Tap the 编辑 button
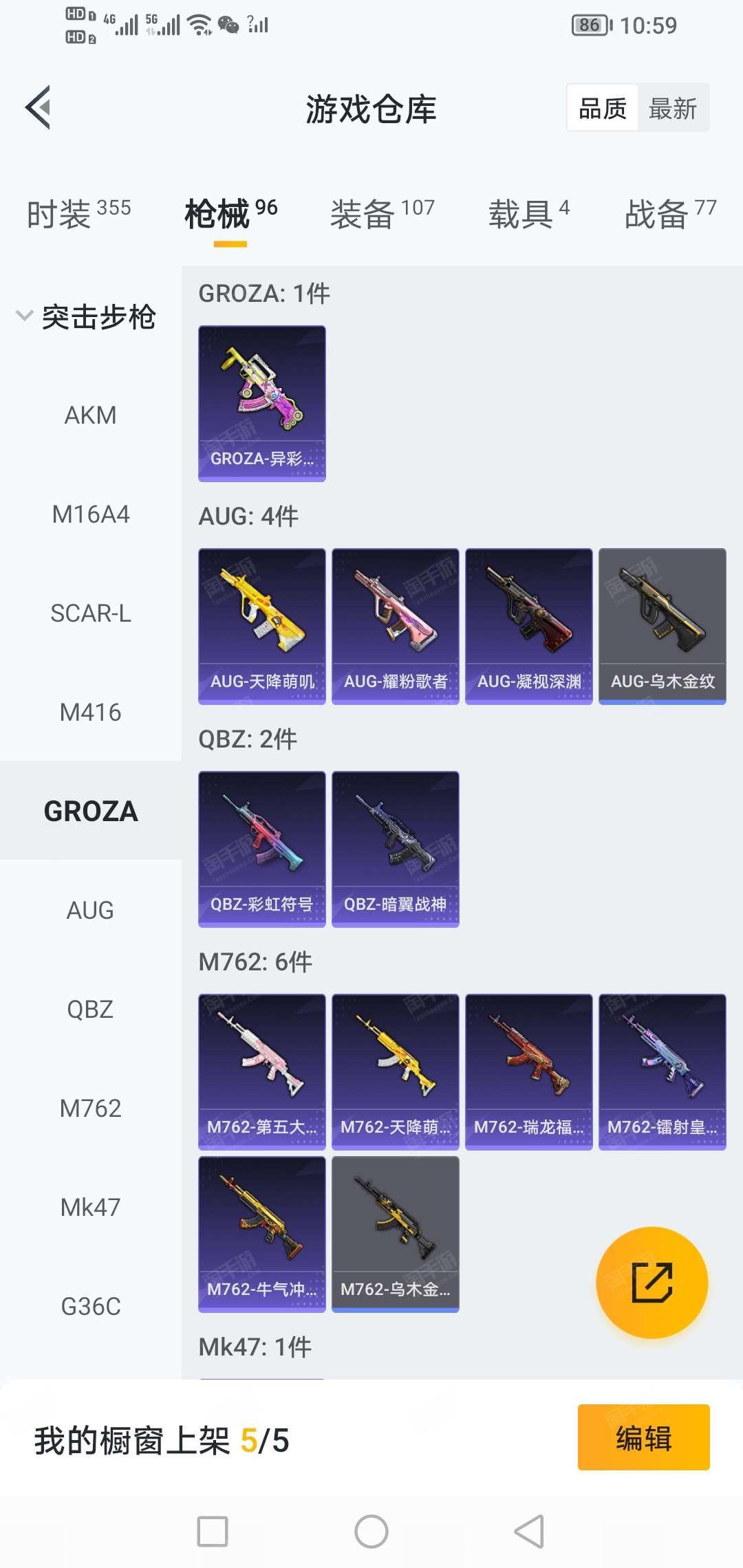The image size is (743, 1568). 643,1437
